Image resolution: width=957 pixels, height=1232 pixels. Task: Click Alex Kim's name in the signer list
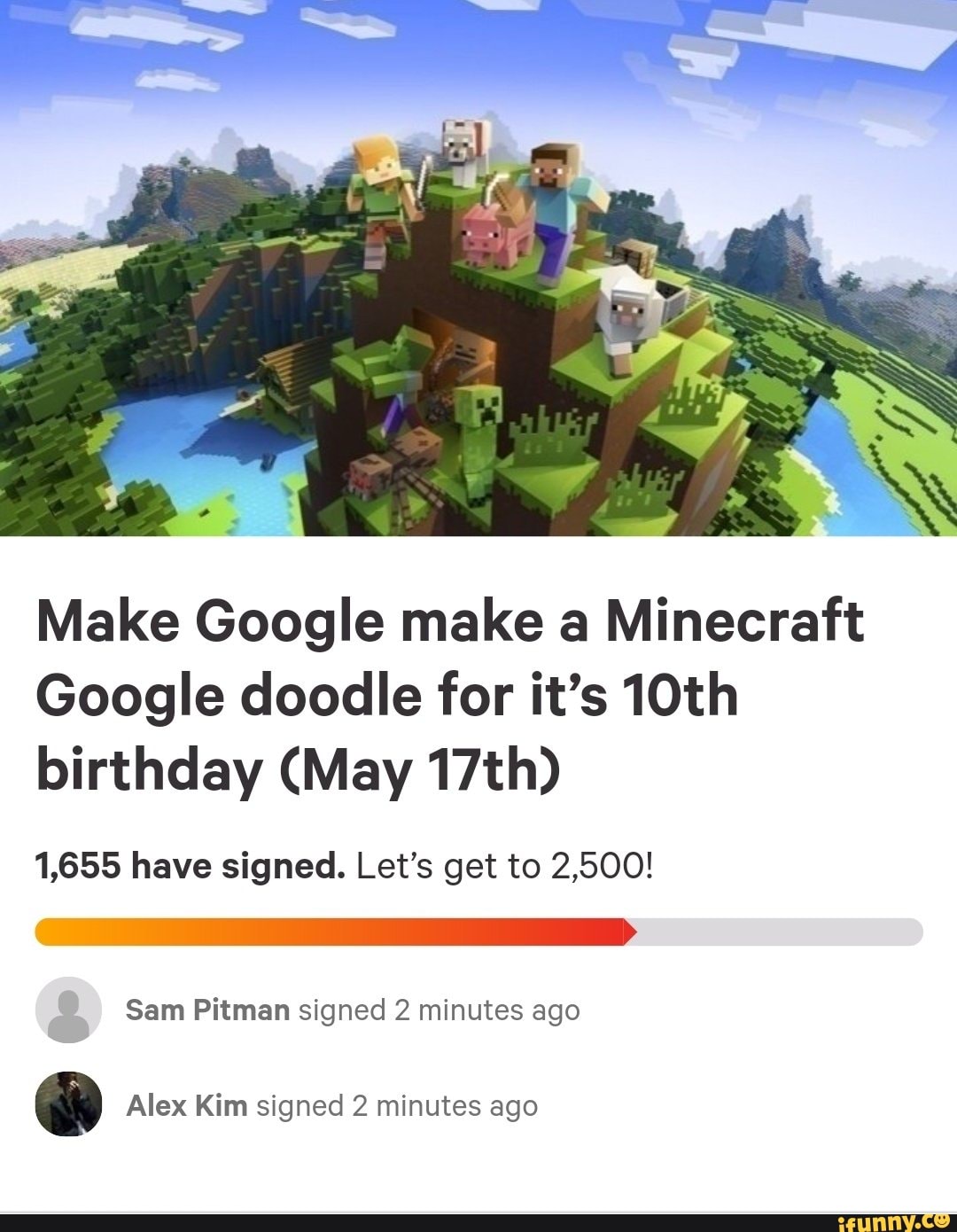[x=186, y=1104]
